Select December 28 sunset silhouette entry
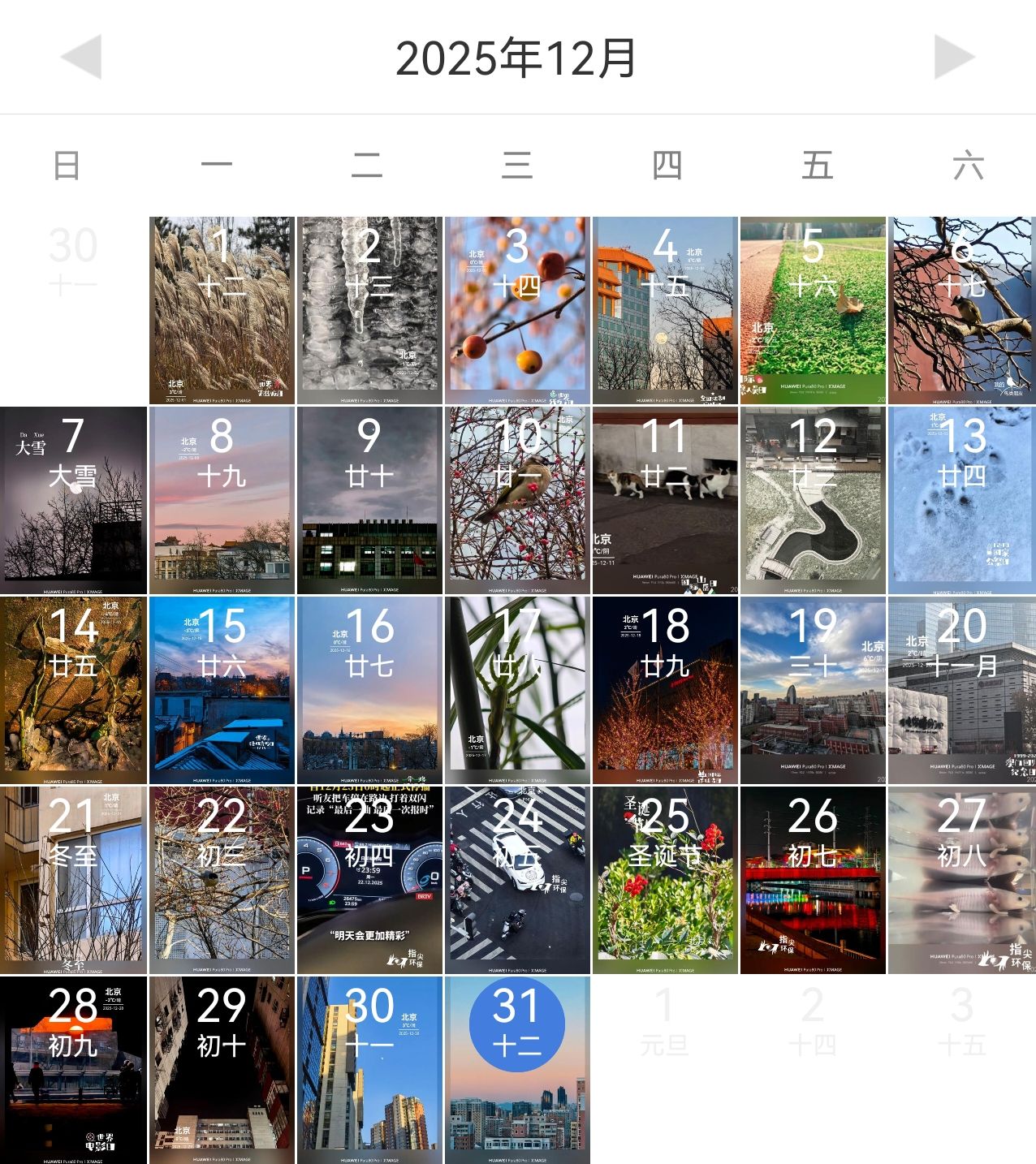The image size is (1036, 1164). pos(73,1070)
